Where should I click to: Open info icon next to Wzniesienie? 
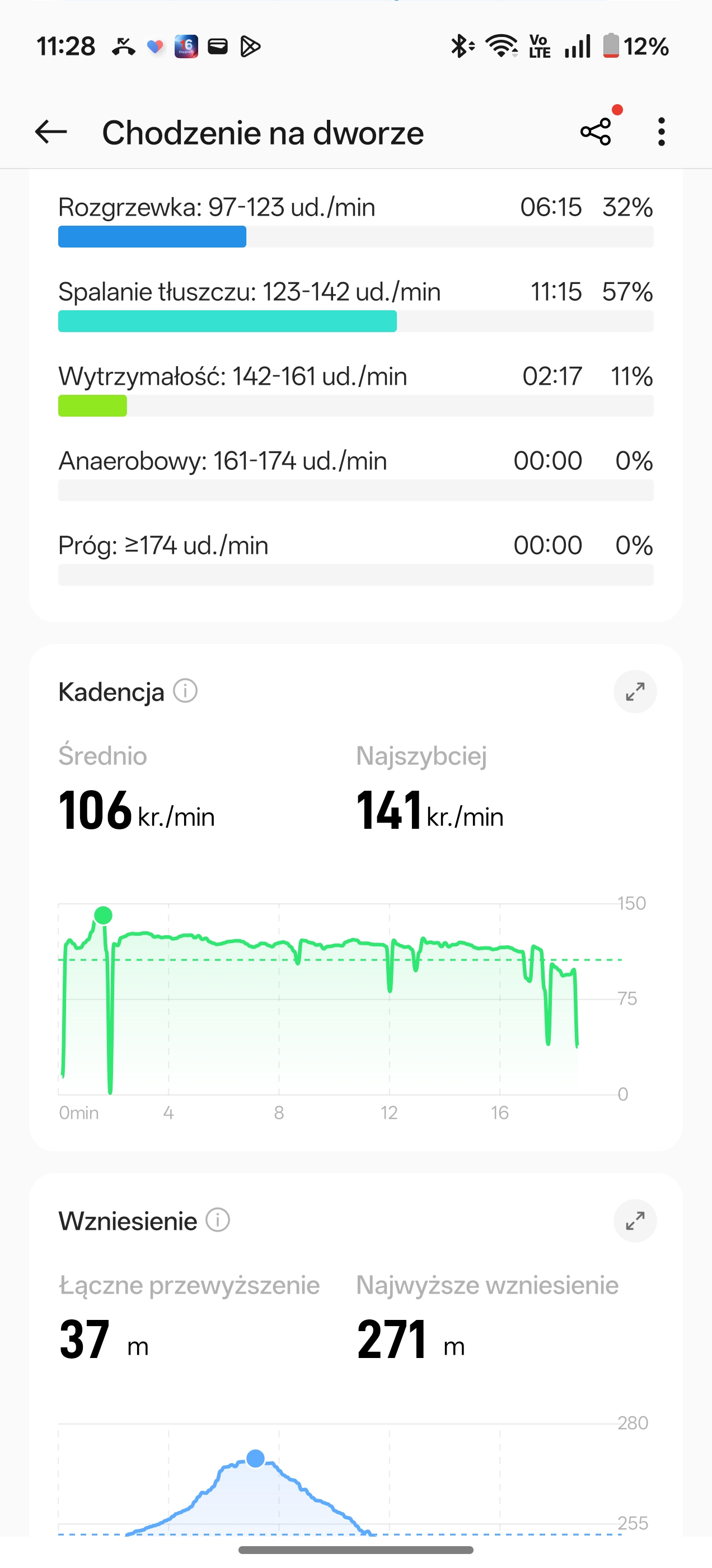tap(218, 1220)
